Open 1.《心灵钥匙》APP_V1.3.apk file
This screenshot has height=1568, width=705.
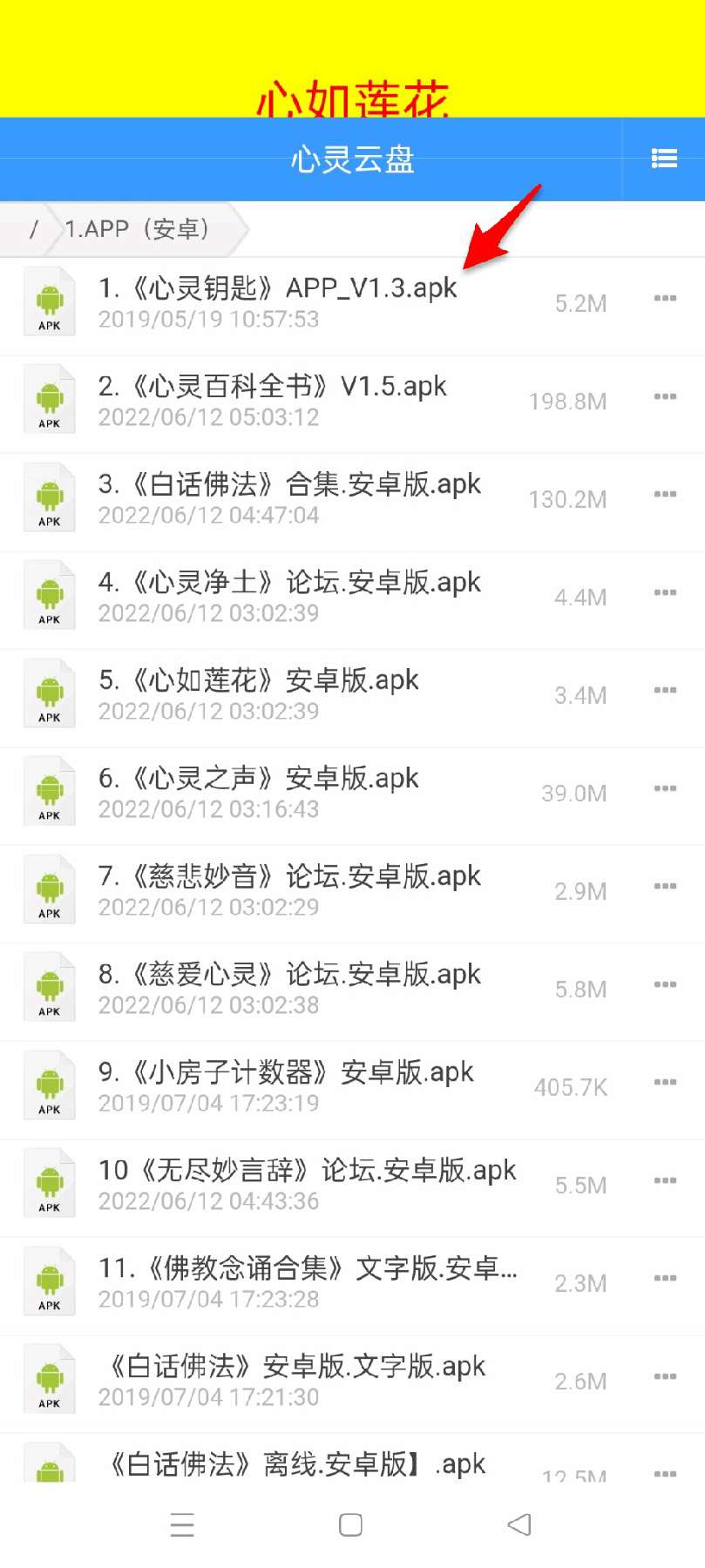[x=352, y=306]
